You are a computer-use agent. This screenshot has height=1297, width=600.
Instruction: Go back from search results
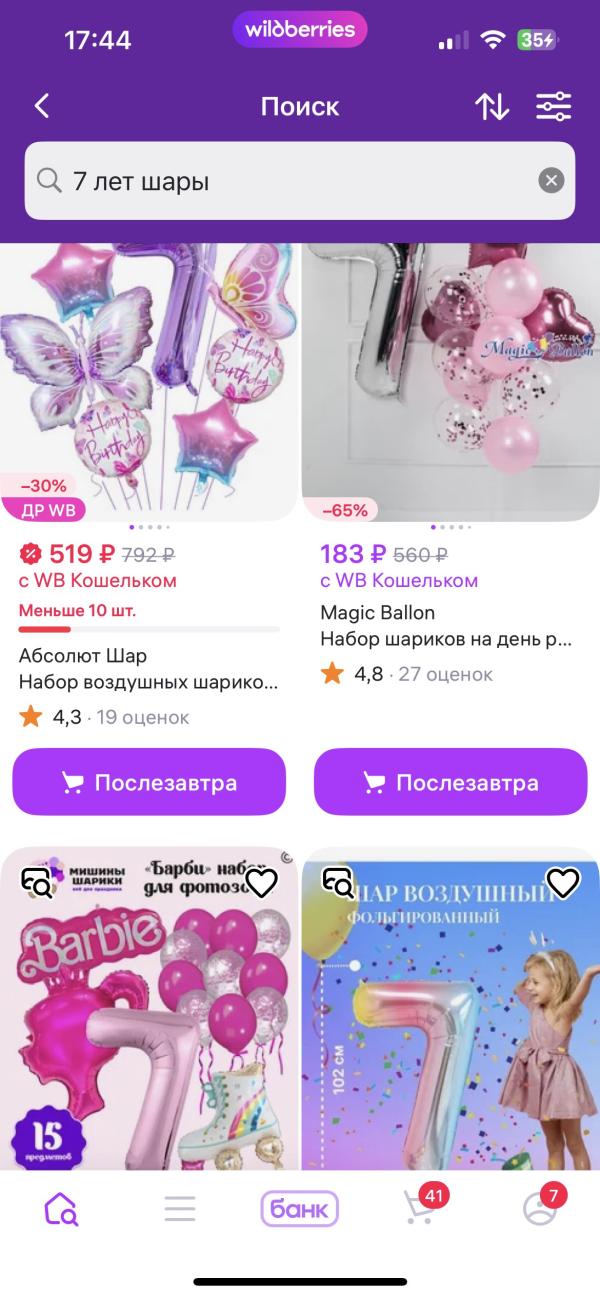[x=42, y=107]
